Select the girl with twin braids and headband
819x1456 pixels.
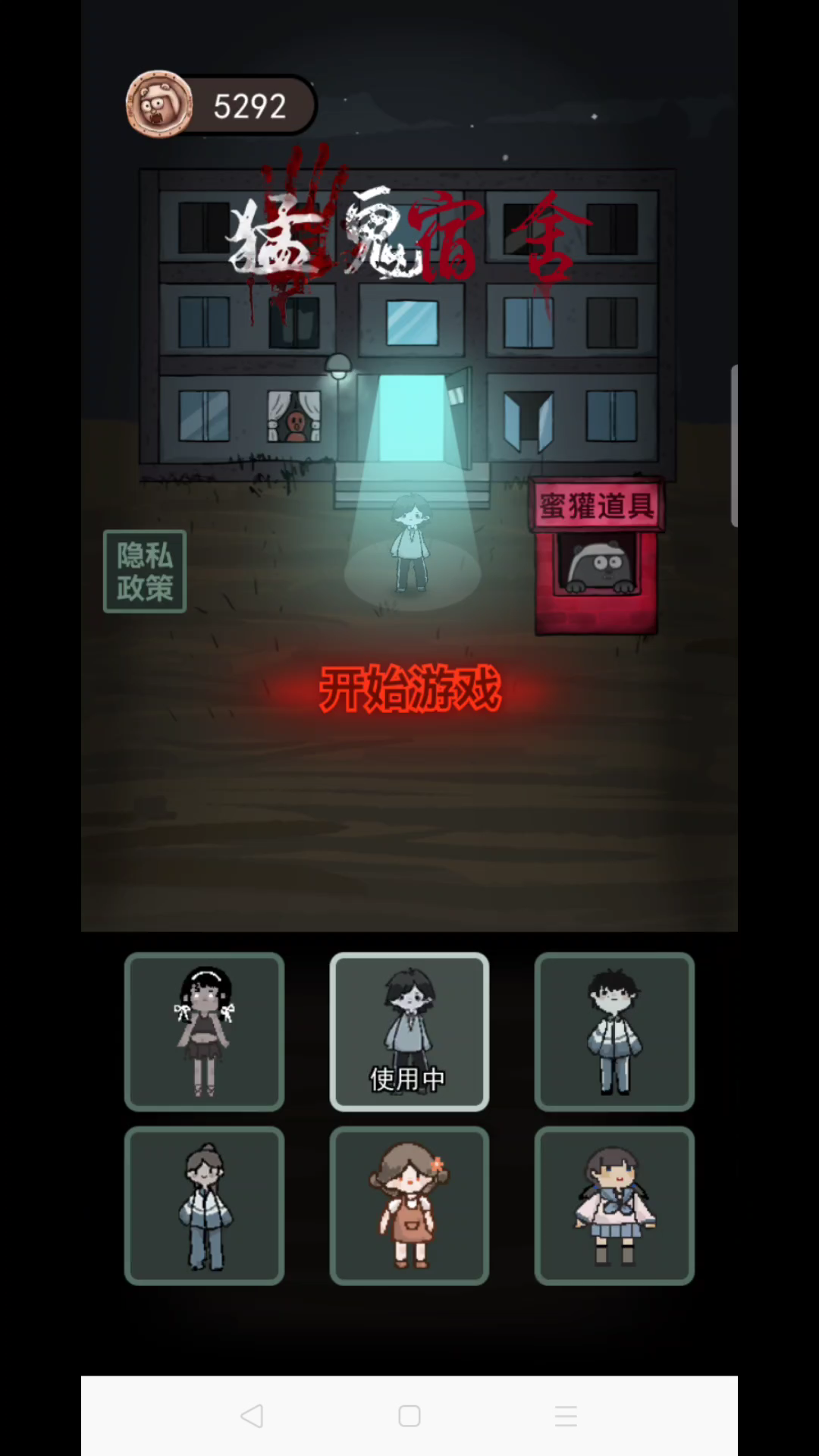click(x=205, y=1031)
